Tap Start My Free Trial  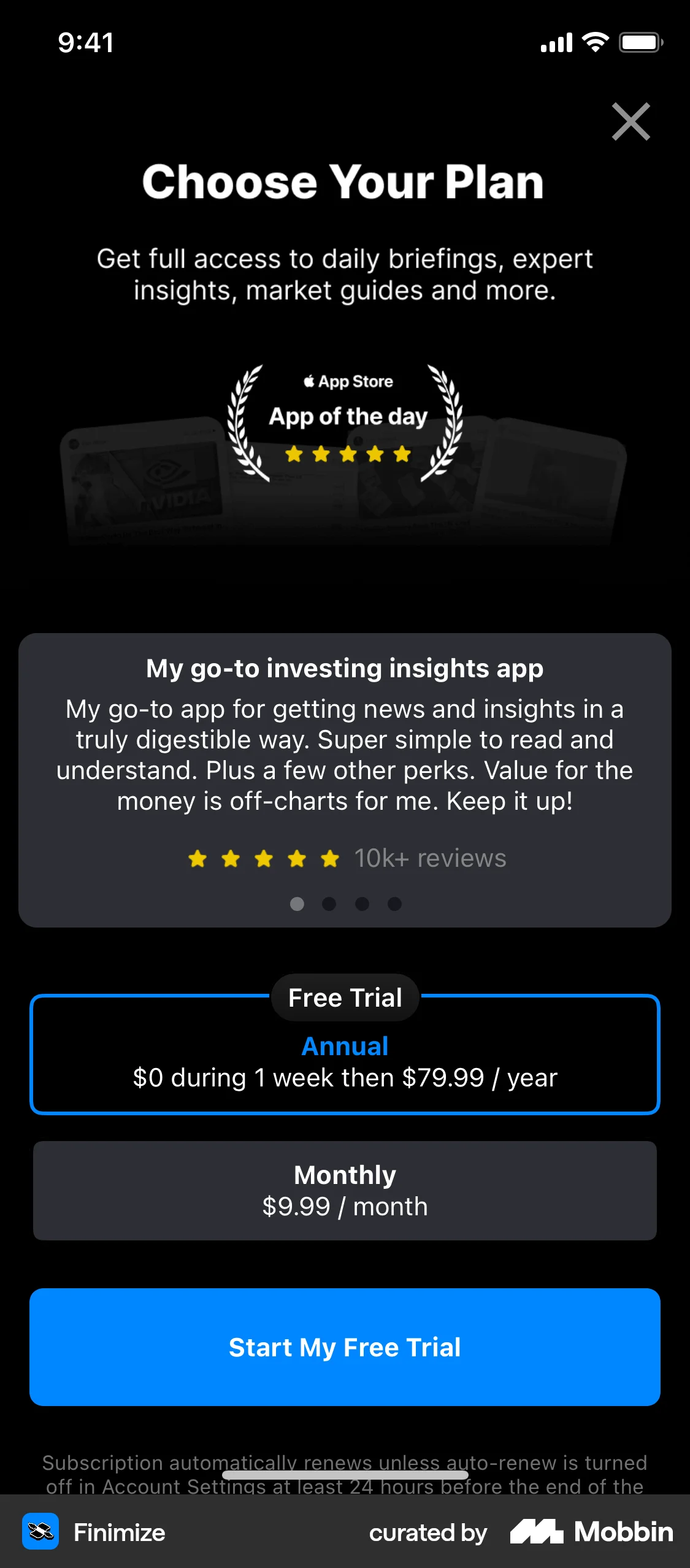coord(345,1347)
